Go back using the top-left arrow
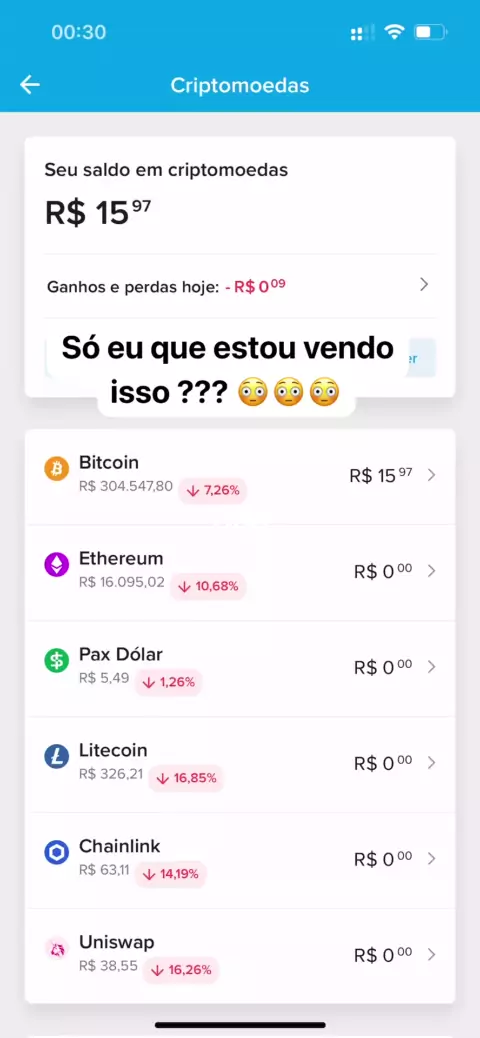This screenshot has width=480, height=1038. pos(30,85)
